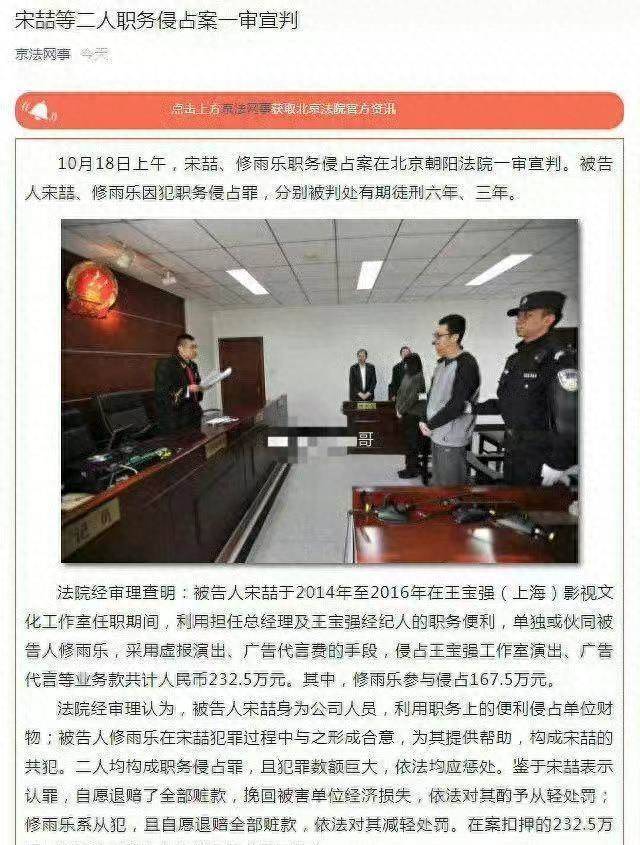Tap the red banner to follow 京法网事

click(320, 109)
